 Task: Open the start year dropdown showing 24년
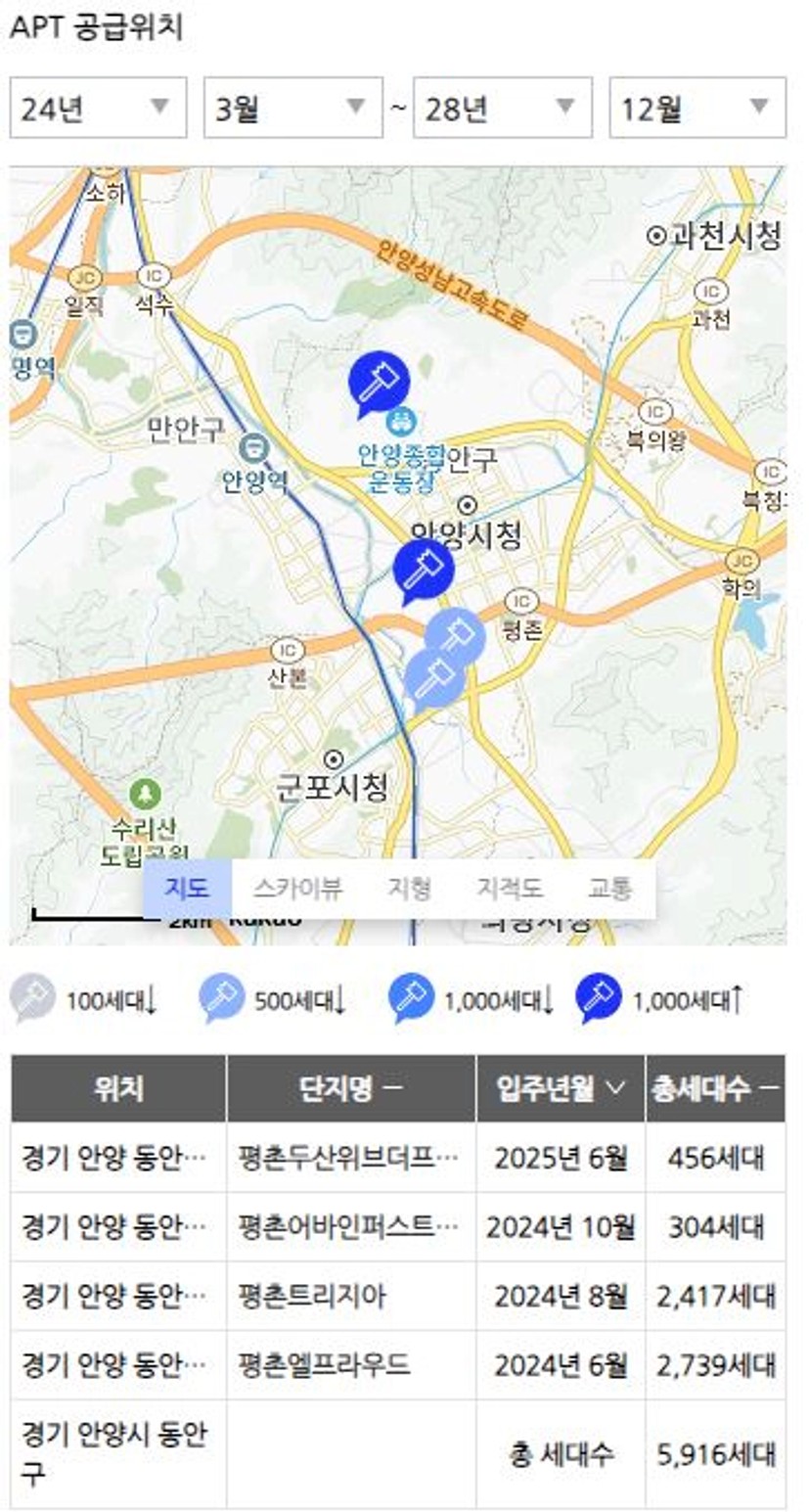tap(98, 108)
